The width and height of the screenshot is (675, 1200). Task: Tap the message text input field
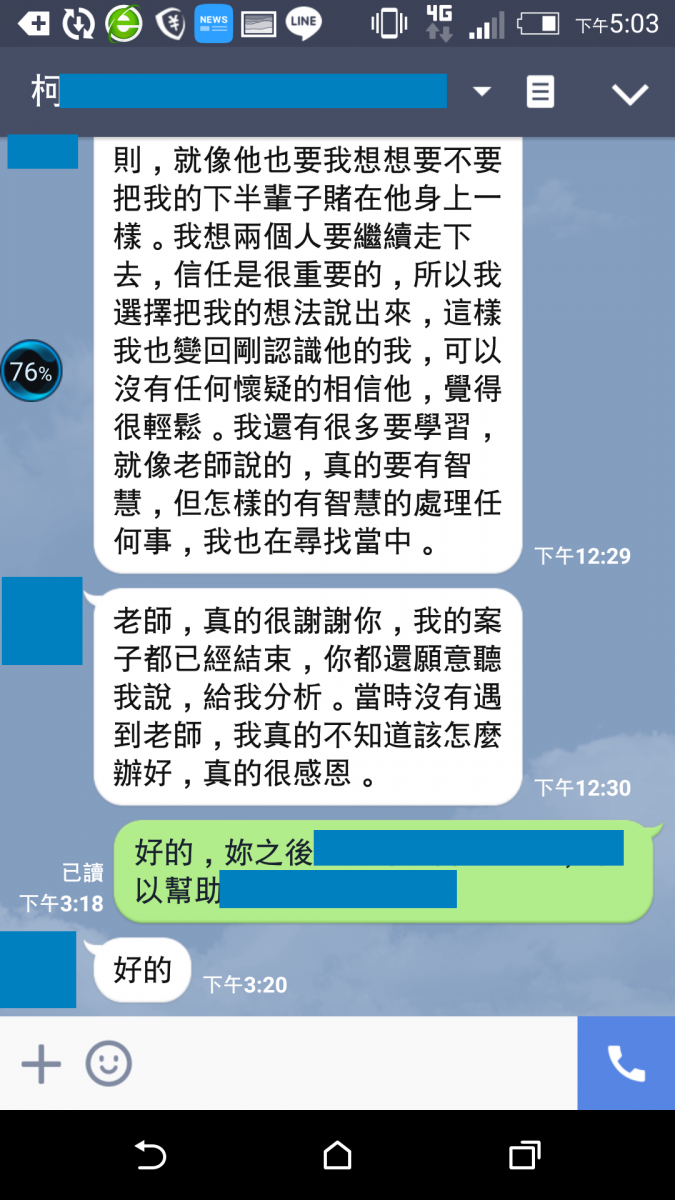(350, 1064)
